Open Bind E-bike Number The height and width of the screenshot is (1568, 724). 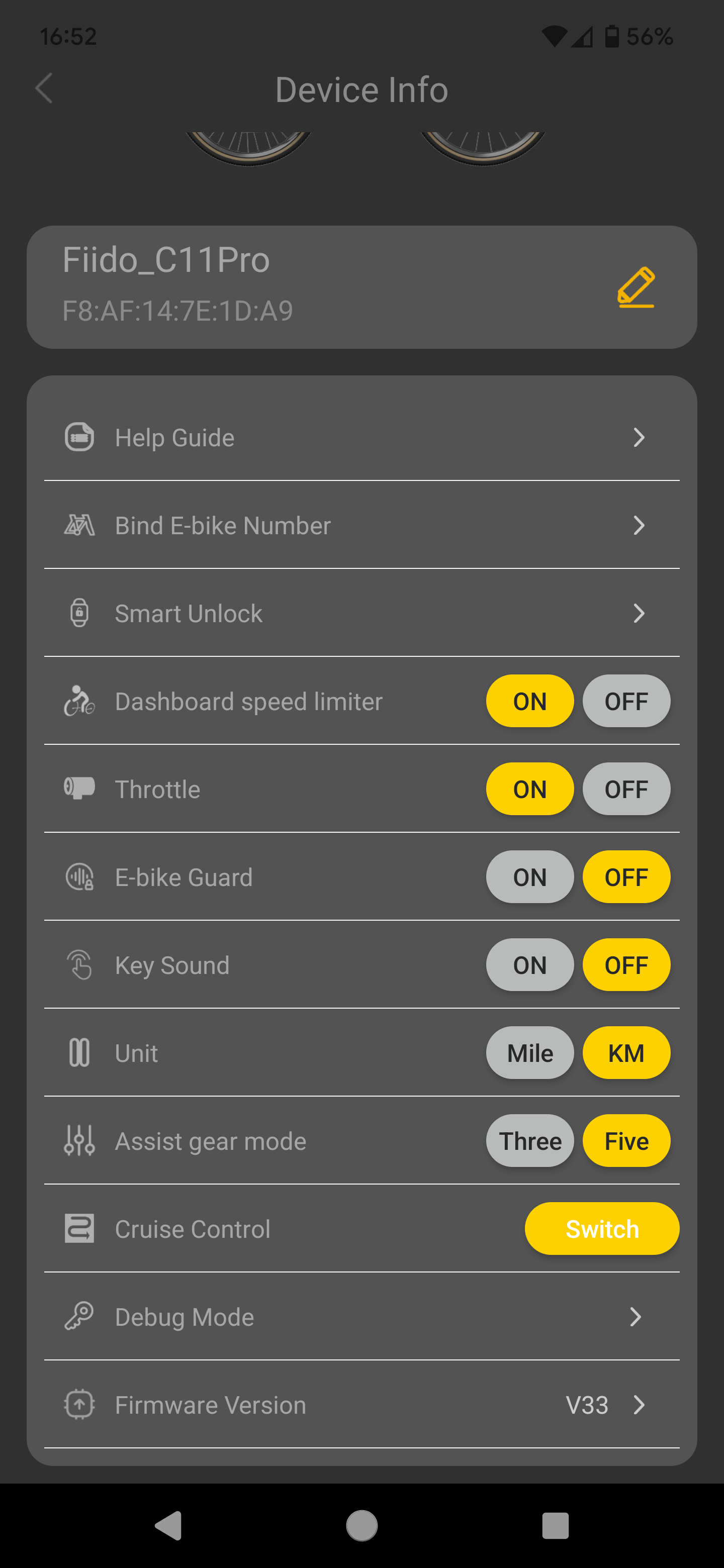[x=361, y=525]
